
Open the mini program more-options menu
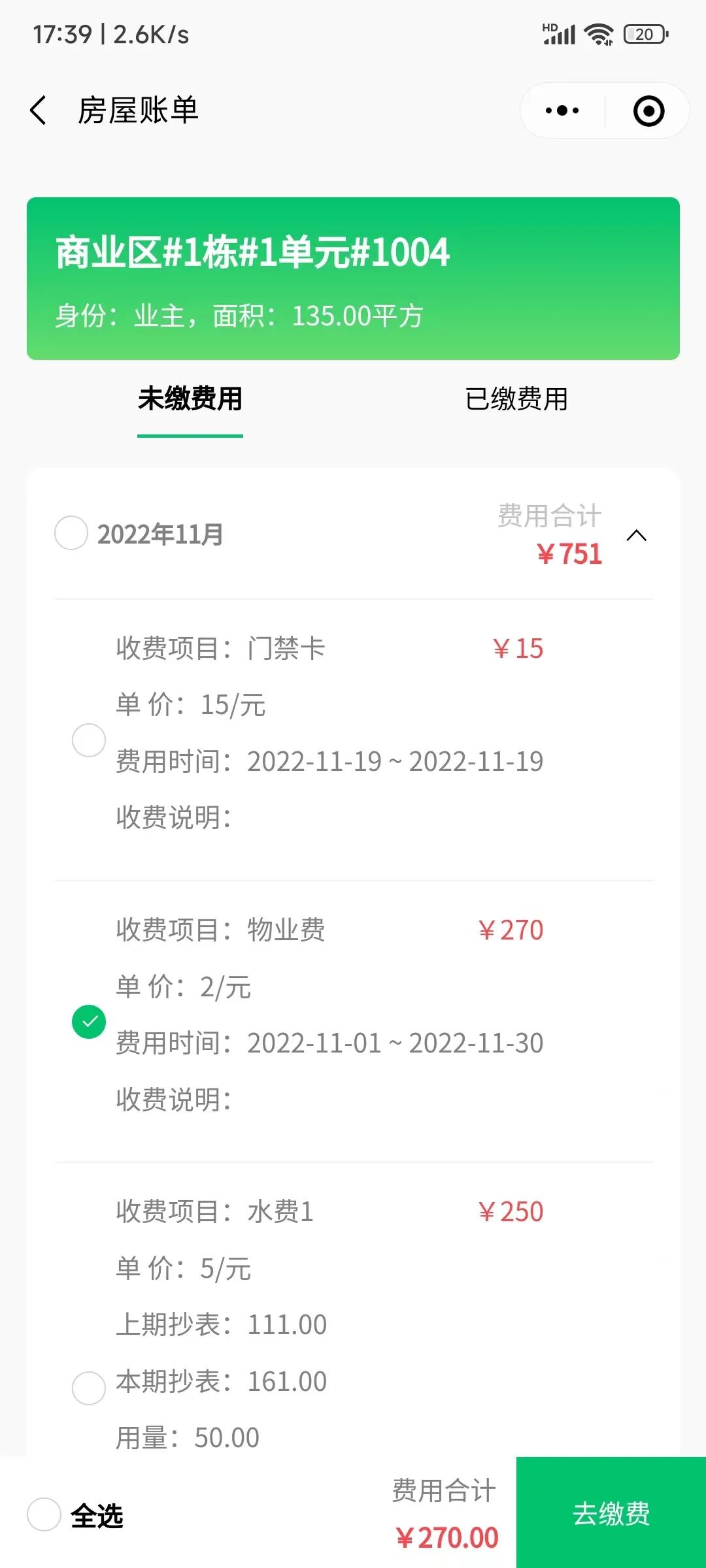tap(562, 110)
